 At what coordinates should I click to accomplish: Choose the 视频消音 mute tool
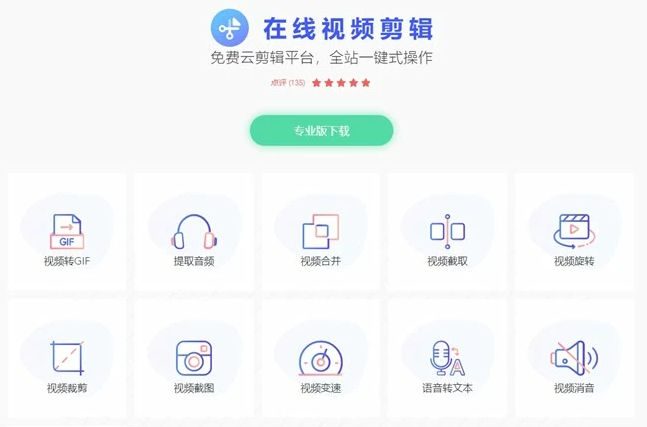574,361
